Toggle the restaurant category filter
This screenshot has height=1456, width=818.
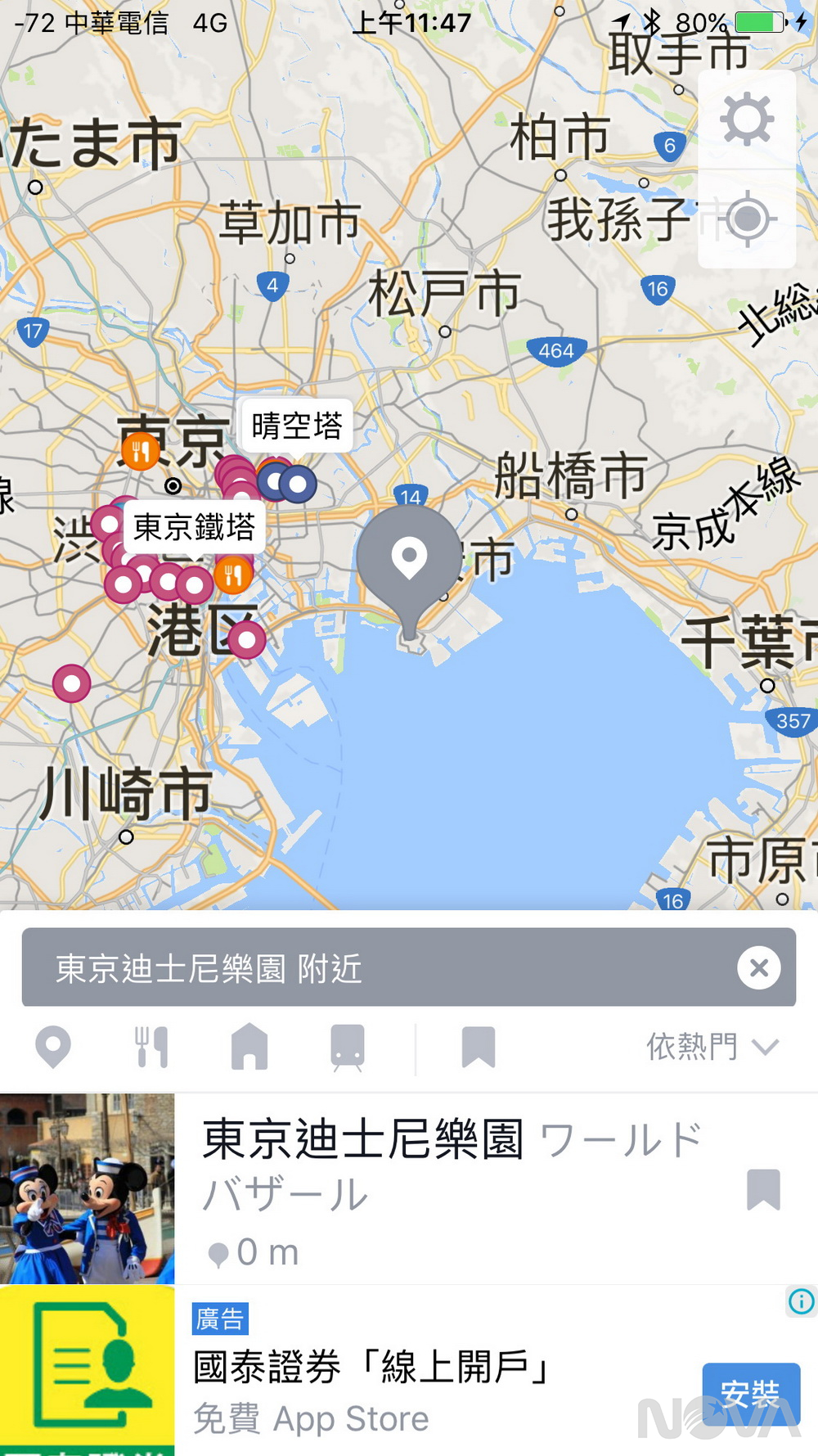pyautogui.click(x=152, y=1046)
